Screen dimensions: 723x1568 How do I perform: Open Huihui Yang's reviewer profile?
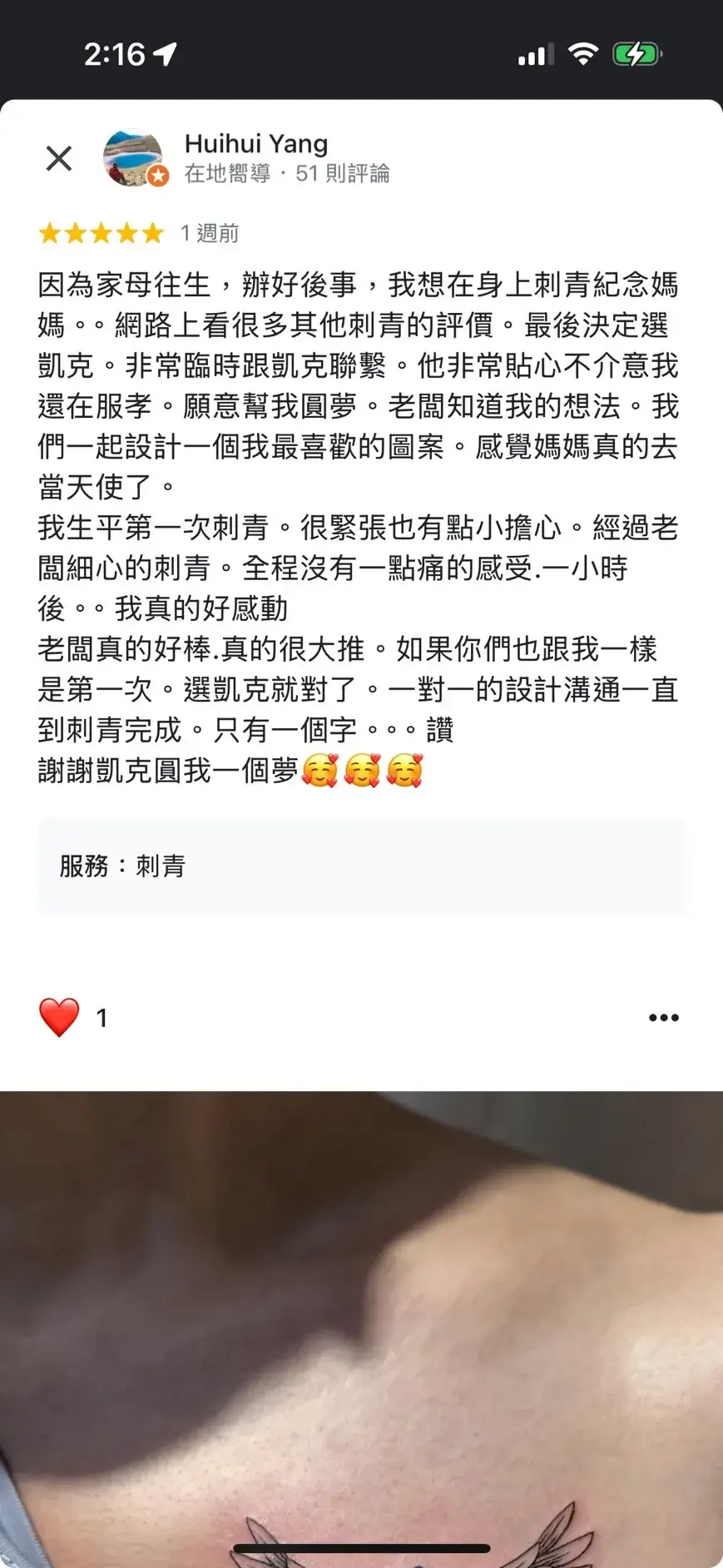[256, 144]
